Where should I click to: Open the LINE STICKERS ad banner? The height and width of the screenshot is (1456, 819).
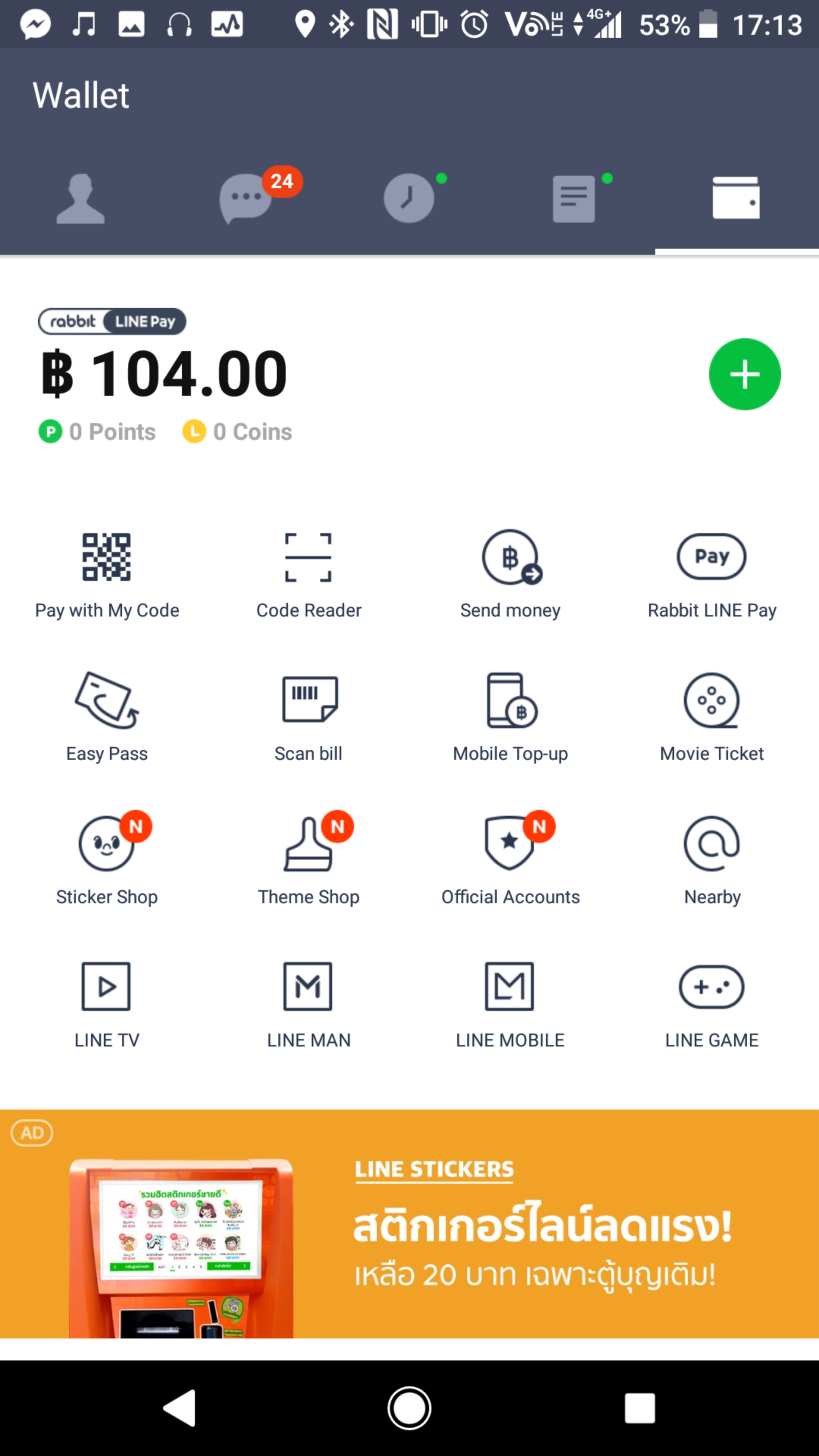tap(409, 1224)
